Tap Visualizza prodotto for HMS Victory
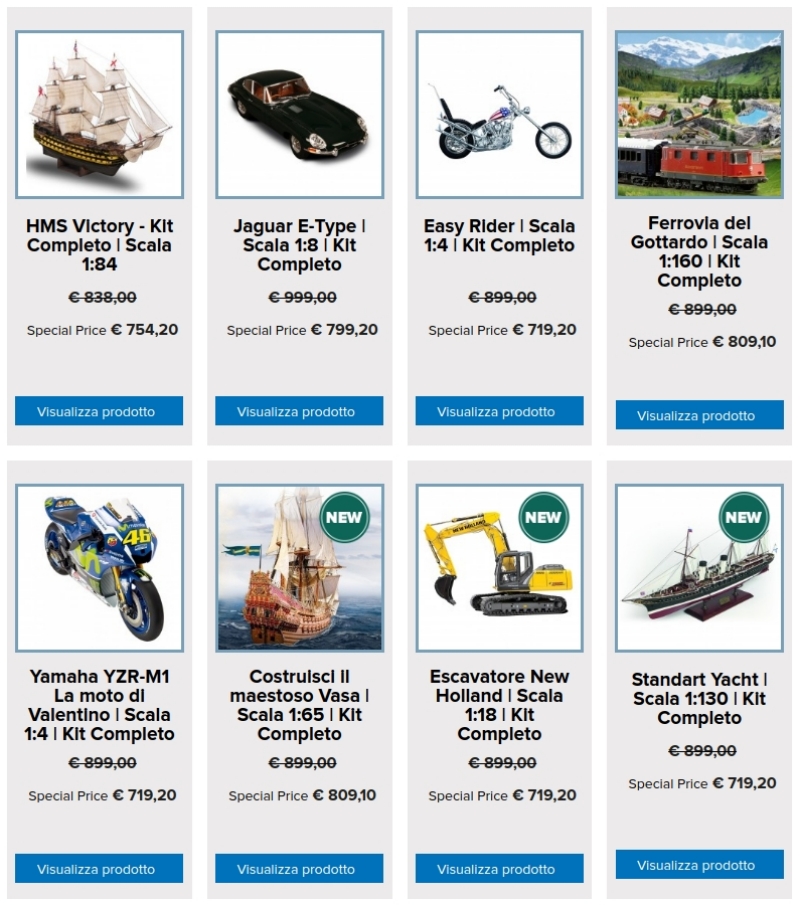This screenshot has width=800, height=905. [x=99, y=411]
